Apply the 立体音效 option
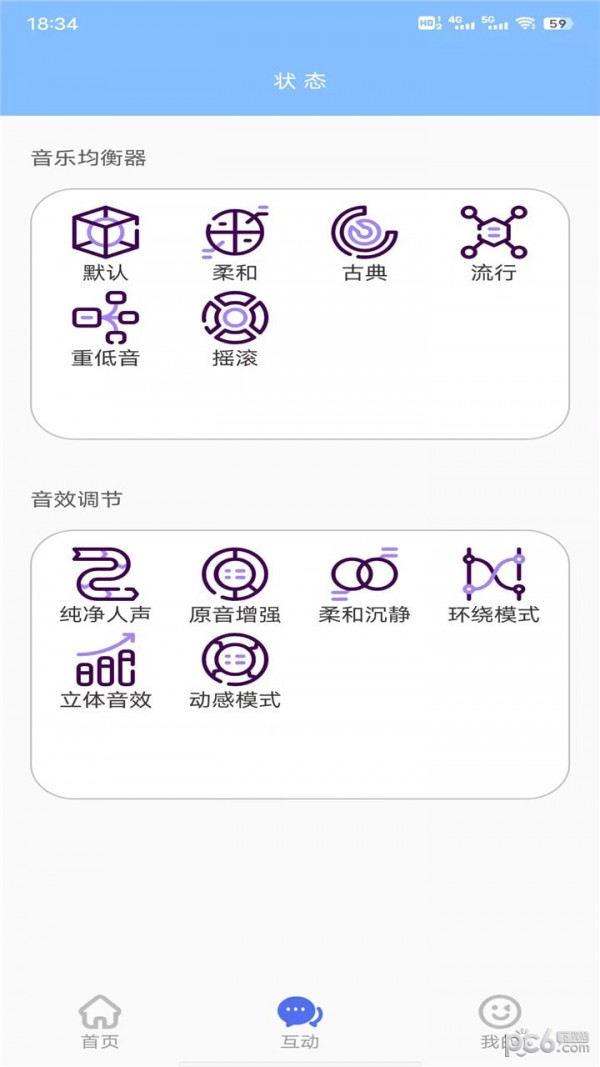Screen dimensions: 600x1067 105,671
